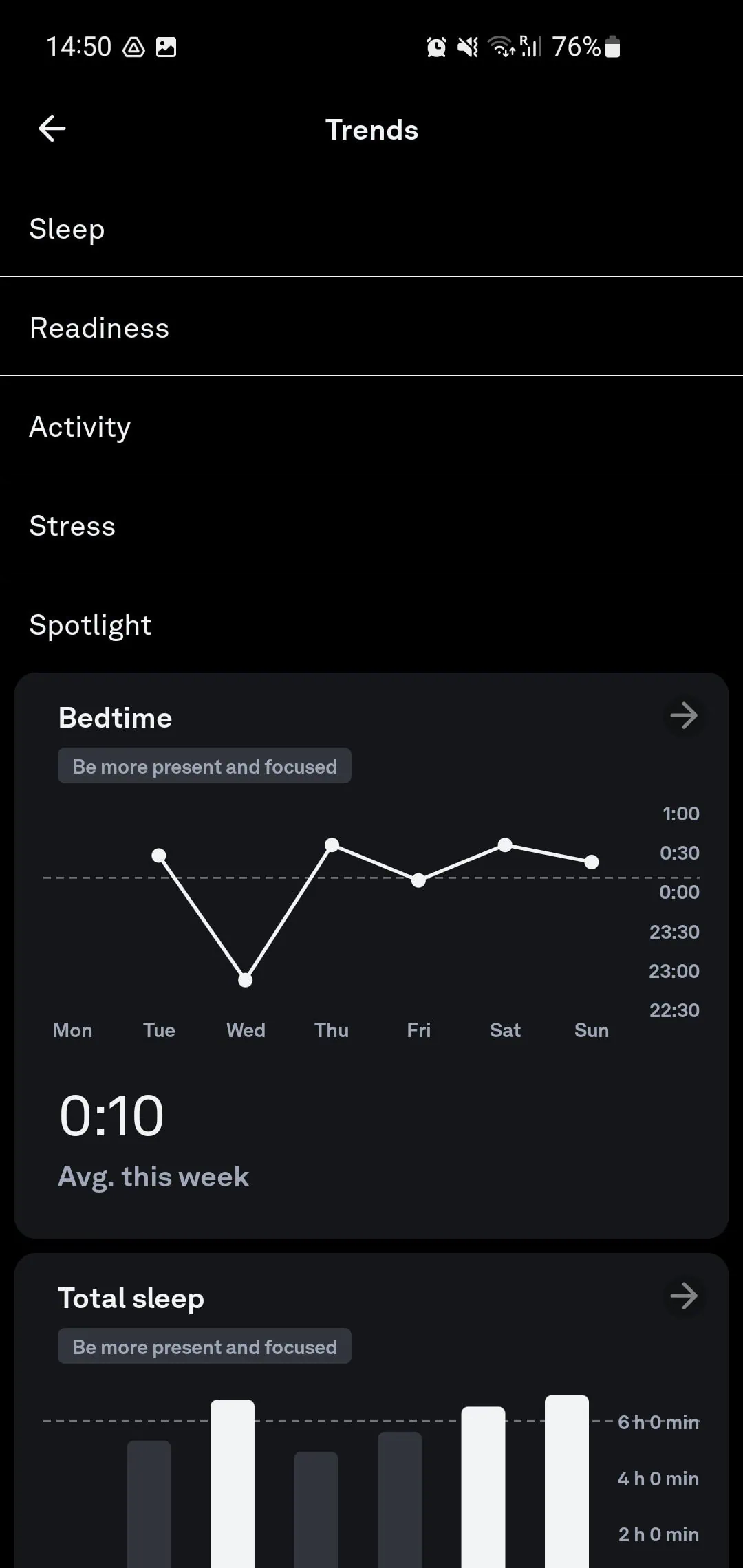Tap the arrow on the Total sleep card
This screenshot has width=743, height=1568.
click(x=684, y=1296)
